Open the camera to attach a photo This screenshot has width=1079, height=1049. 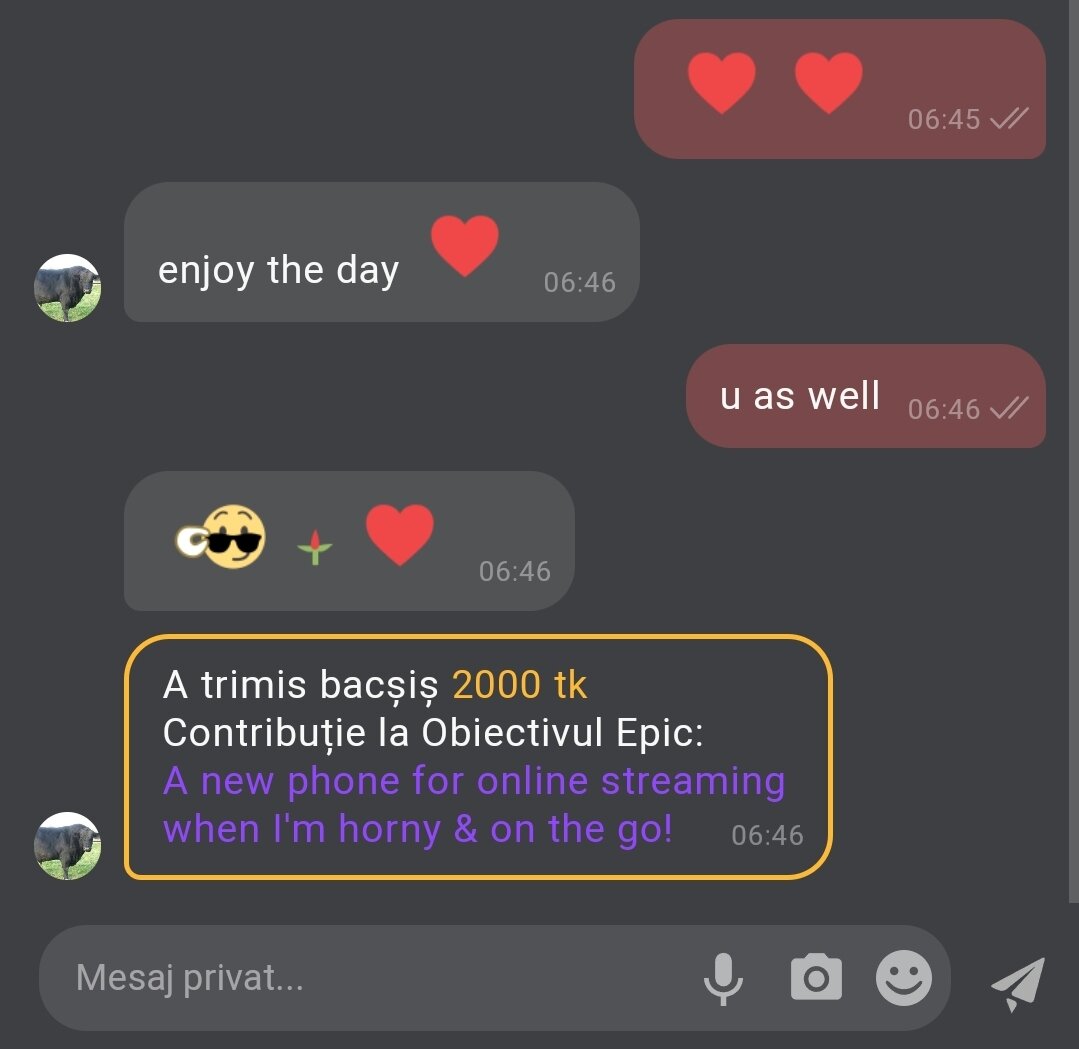pos(816,978)
